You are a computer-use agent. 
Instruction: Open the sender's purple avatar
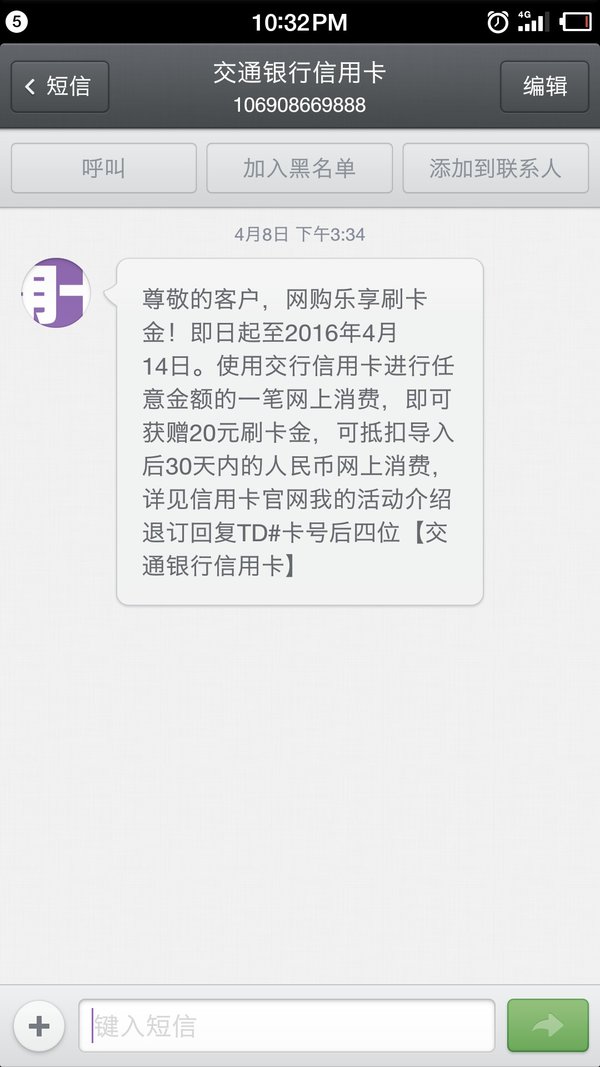[x=56, y=293]
